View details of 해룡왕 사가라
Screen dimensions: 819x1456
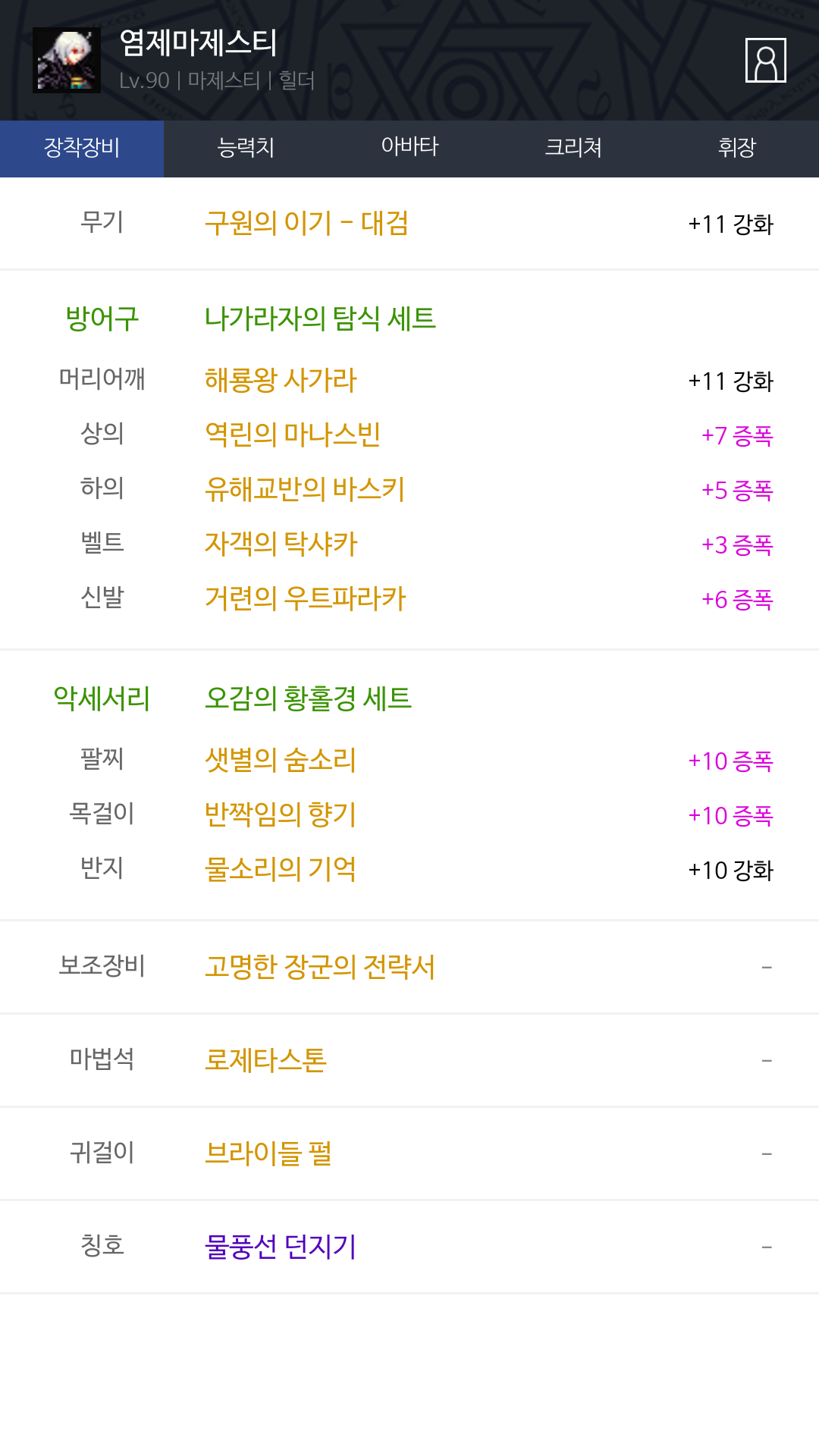(x=281, y=380)
